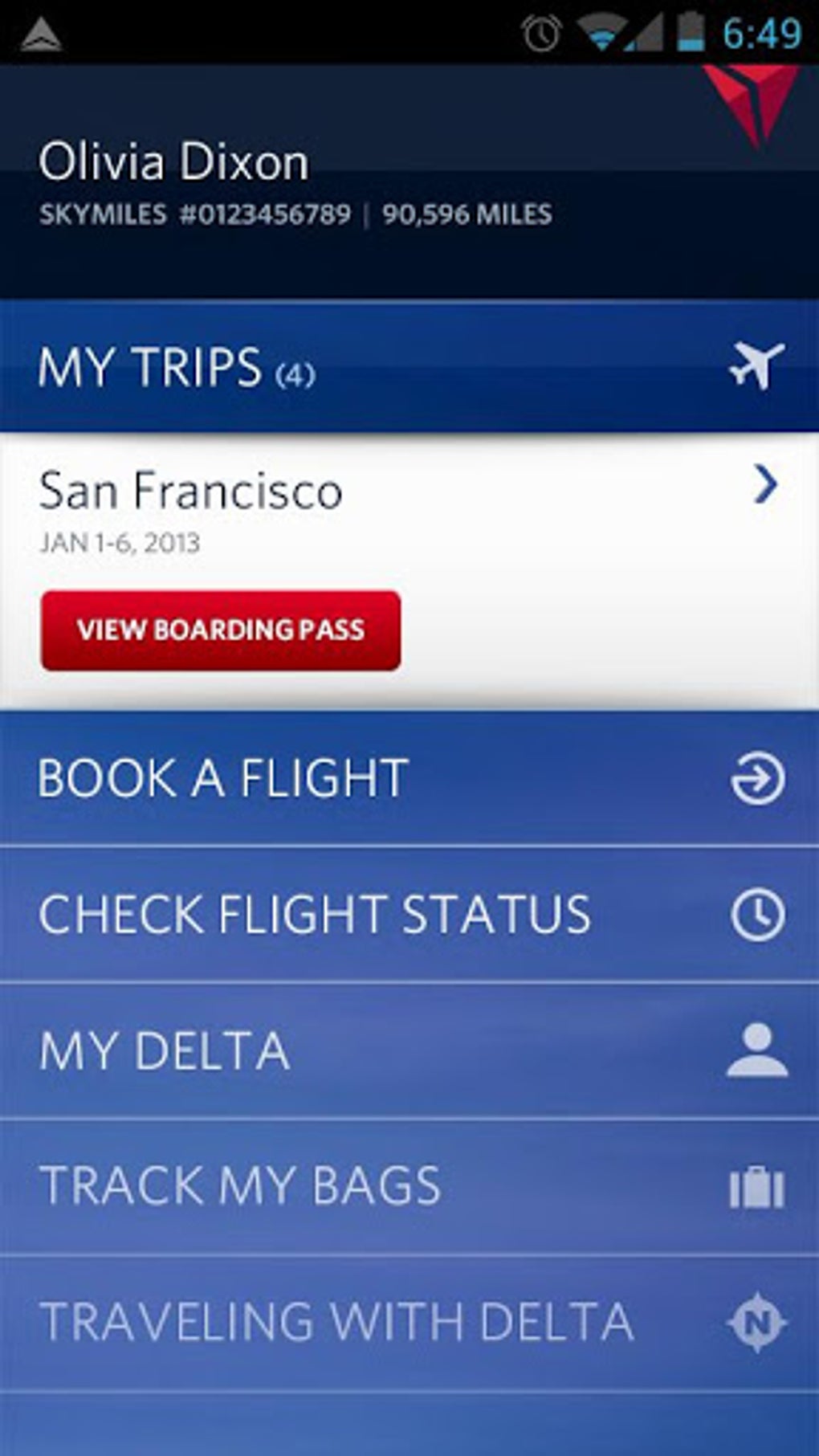819x1456 pixels.
Task: Select Book a Flight
Action: click(x=409, y=777)
